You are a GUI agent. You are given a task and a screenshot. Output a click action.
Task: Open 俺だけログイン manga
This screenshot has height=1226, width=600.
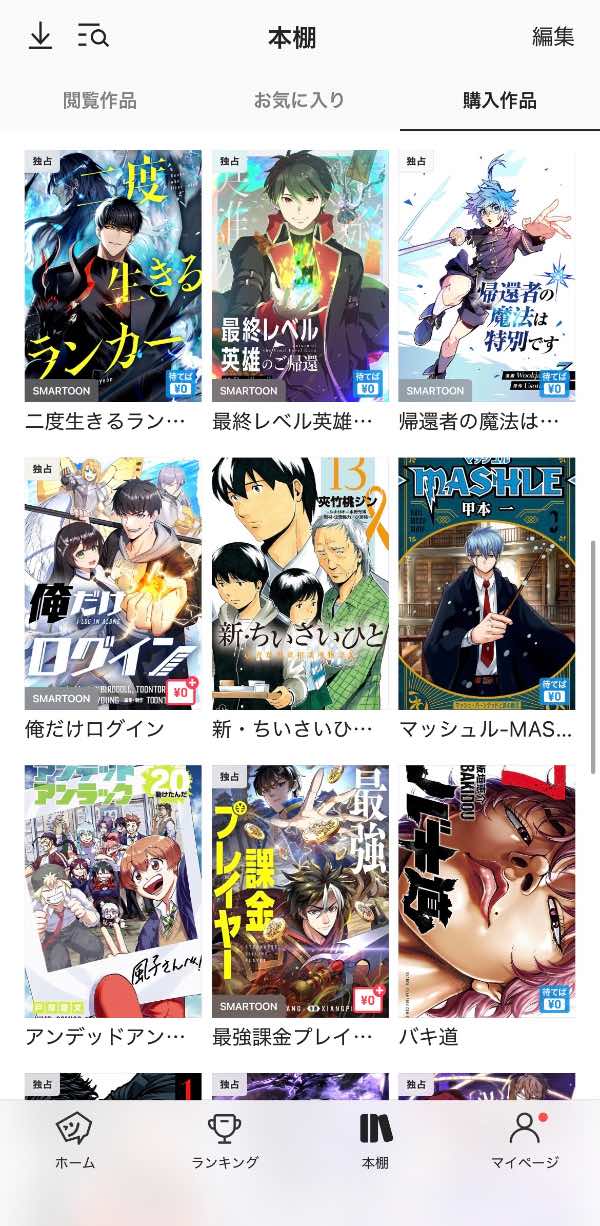(113, 584)
